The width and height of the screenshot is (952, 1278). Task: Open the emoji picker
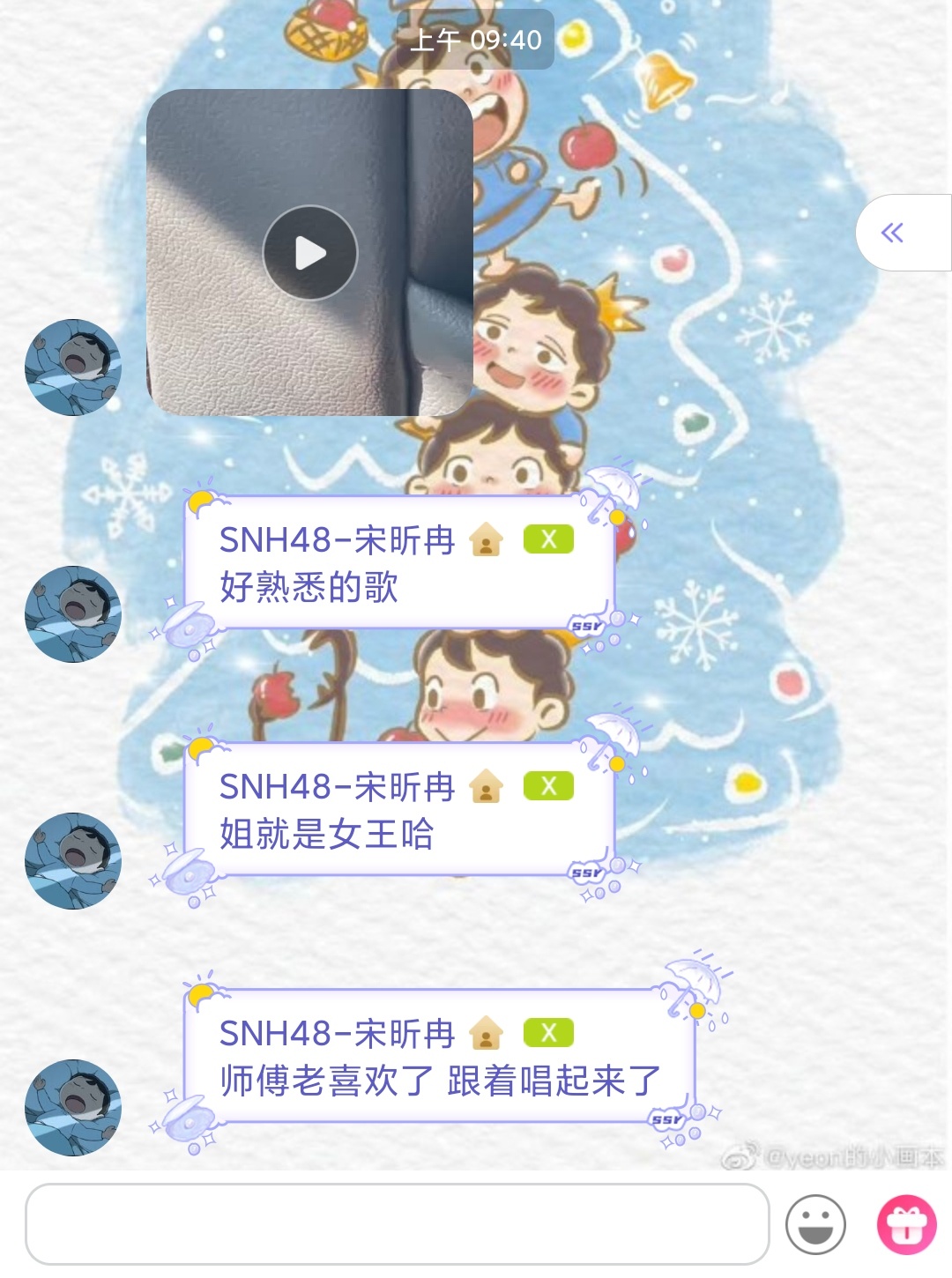coord(815,1223)
